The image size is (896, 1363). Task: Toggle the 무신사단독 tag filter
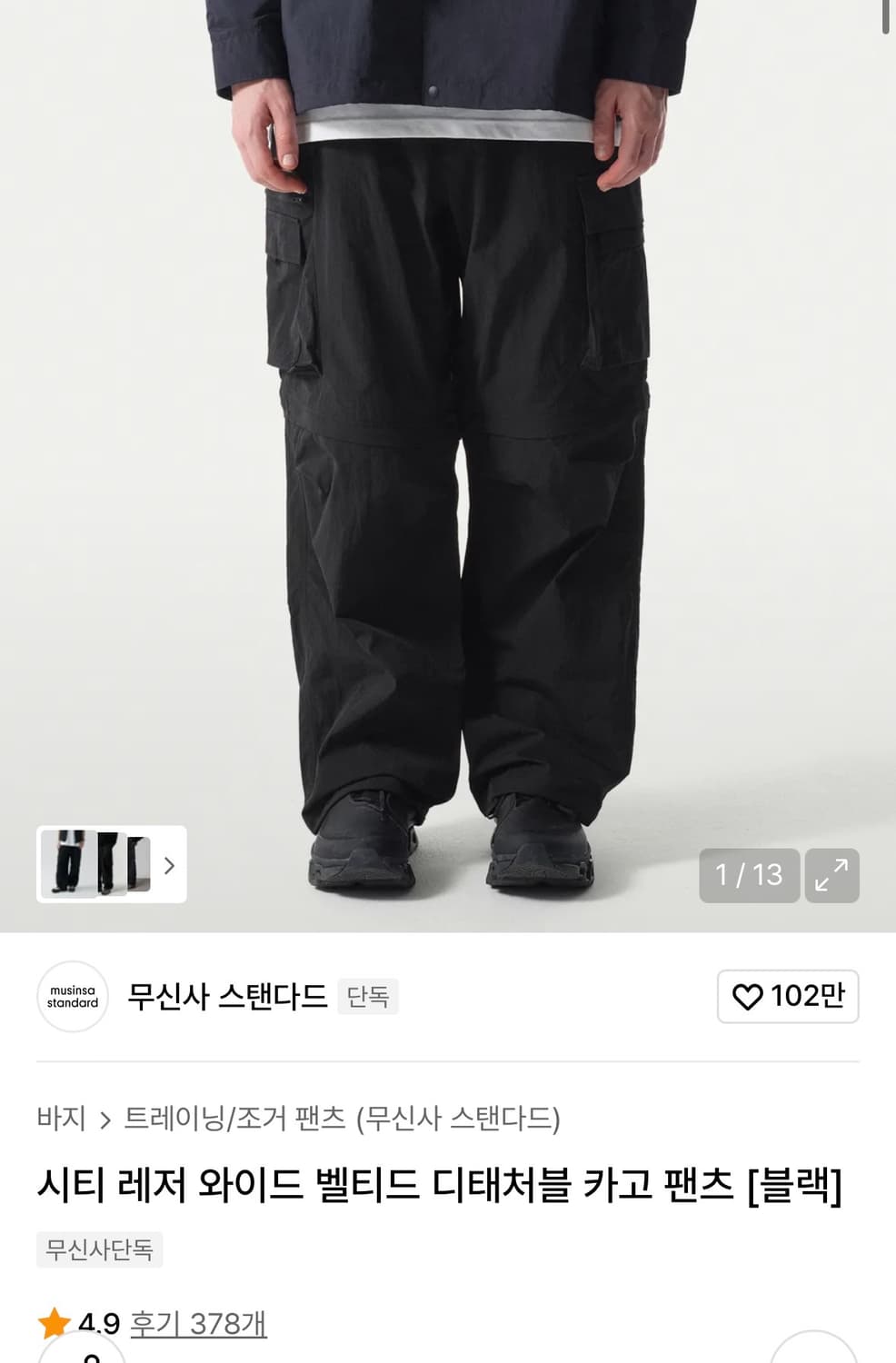pyautogui.click(x=100, y=1249)
